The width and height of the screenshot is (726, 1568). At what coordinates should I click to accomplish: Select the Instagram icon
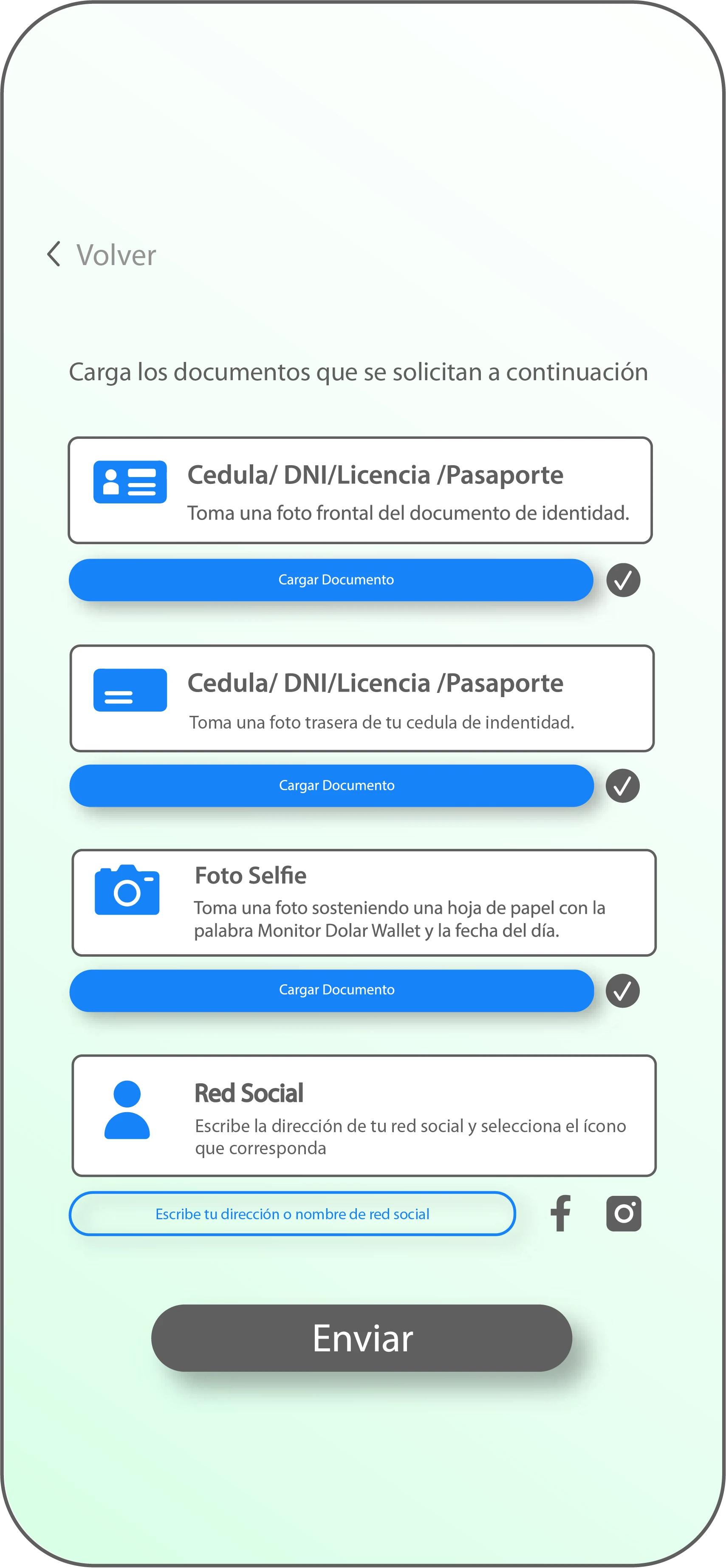pyautogui.click(x=623, y=1213)
